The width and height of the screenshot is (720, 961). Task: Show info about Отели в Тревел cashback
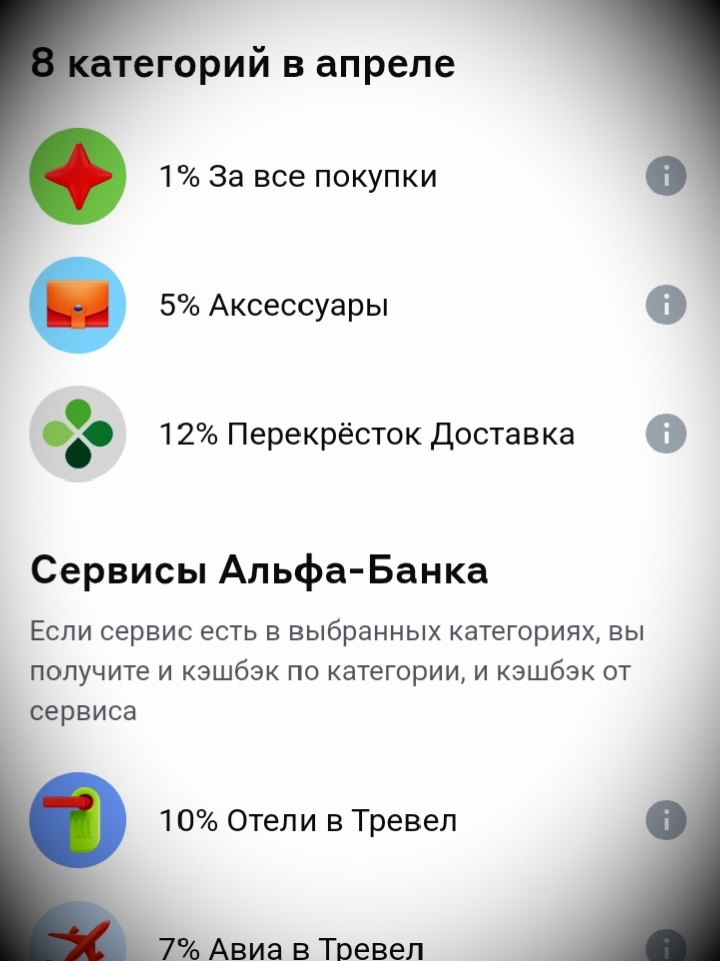pos(666,820)
